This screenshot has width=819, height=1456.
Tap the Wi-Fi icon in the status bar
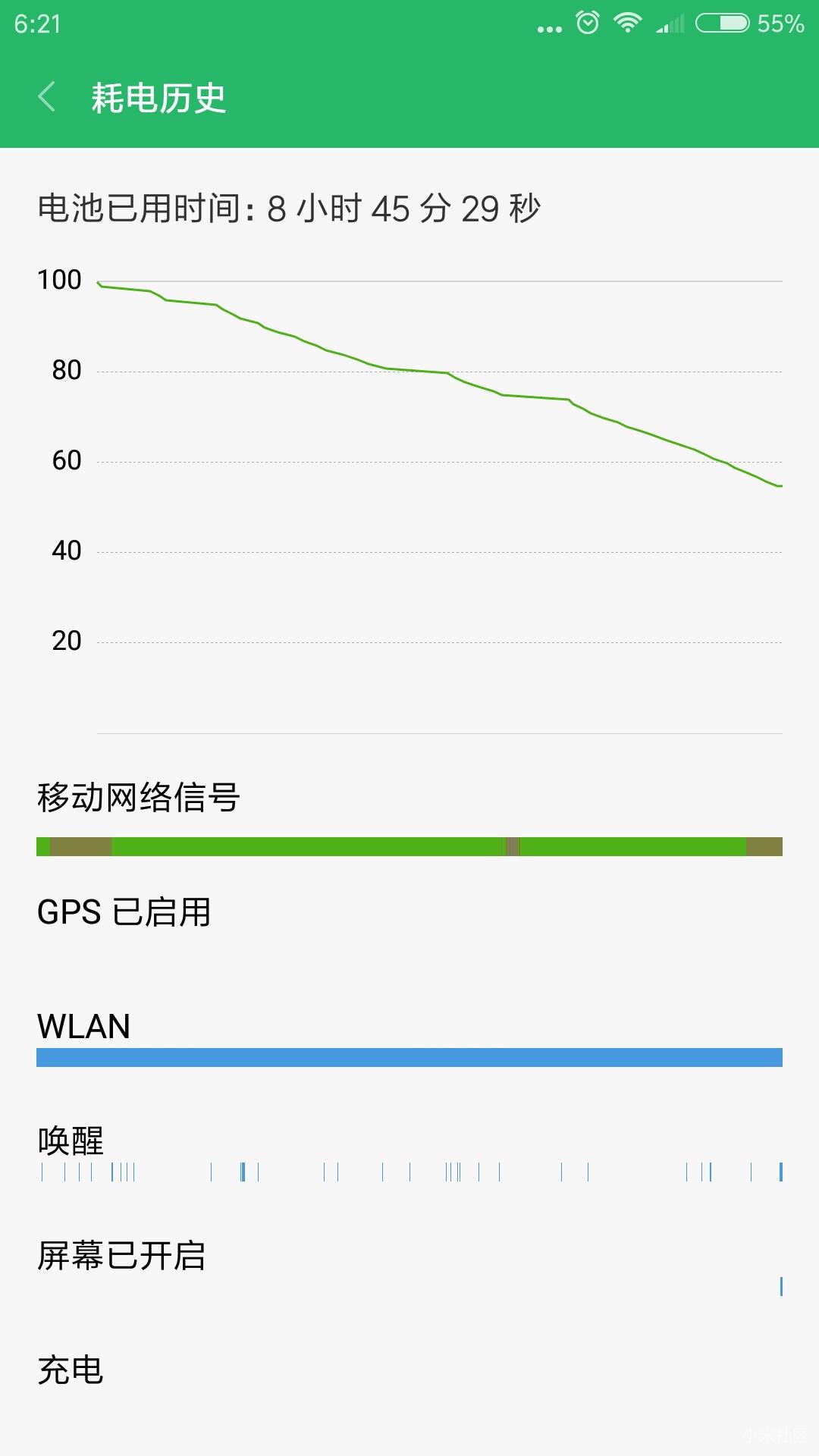627,23
